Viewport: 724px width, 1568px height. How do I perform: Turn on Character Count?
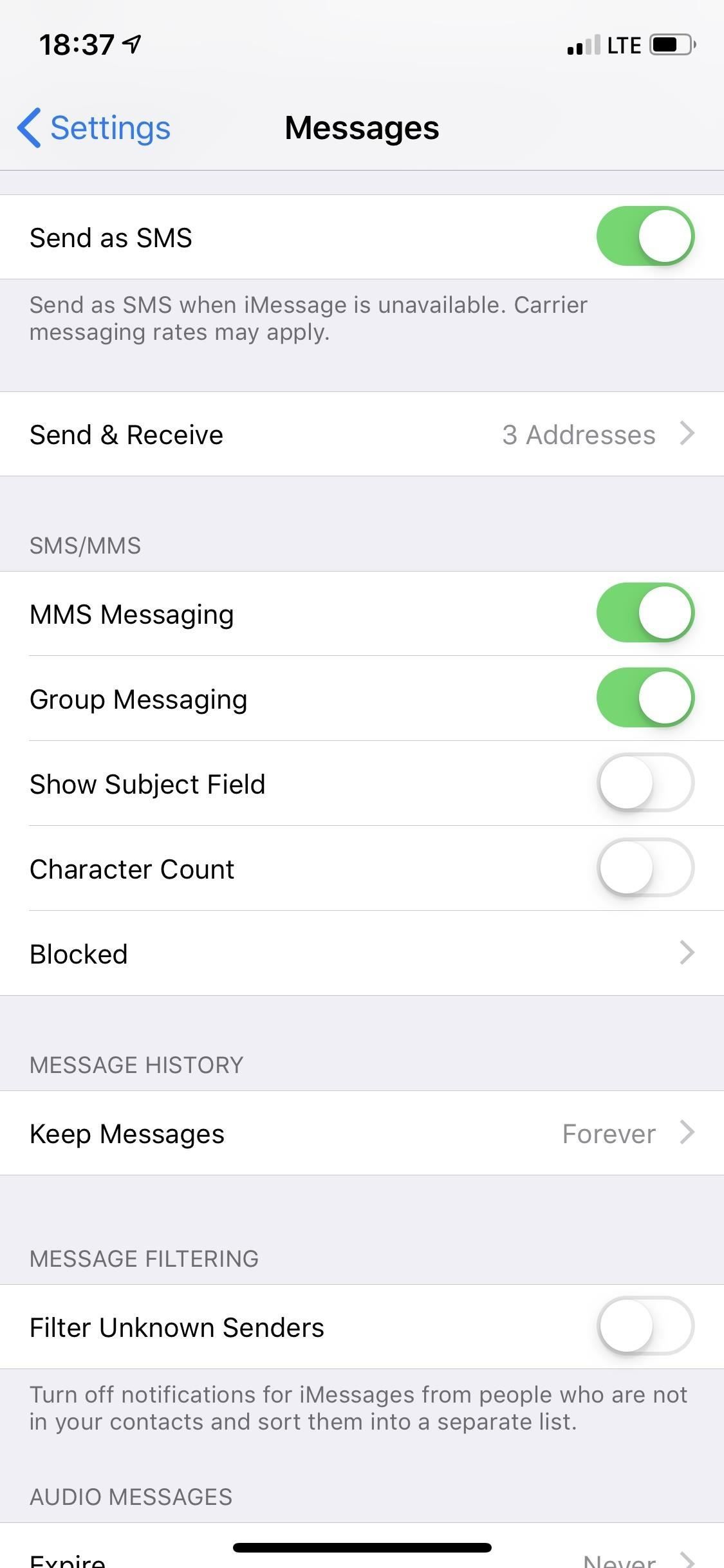[x=645, y=868]
